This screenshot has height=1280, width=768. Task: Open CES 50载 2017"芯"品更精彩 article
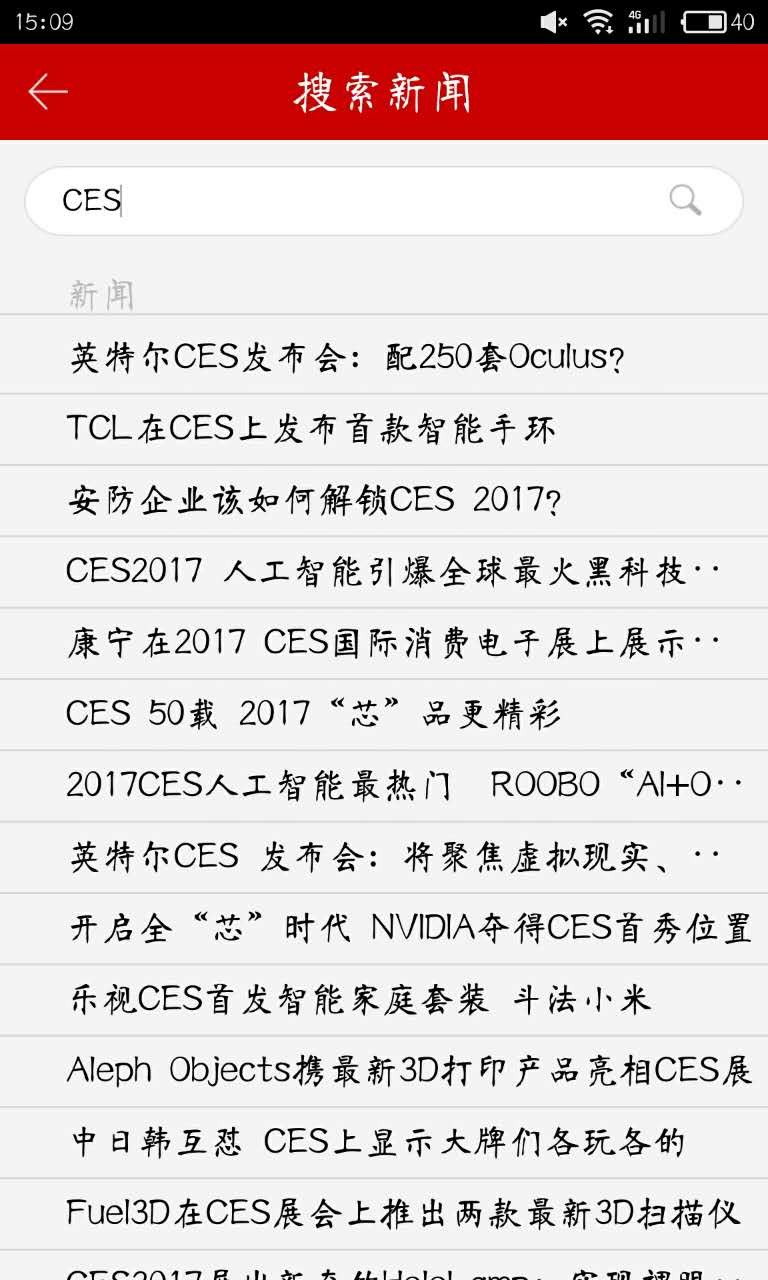[384, 715]
